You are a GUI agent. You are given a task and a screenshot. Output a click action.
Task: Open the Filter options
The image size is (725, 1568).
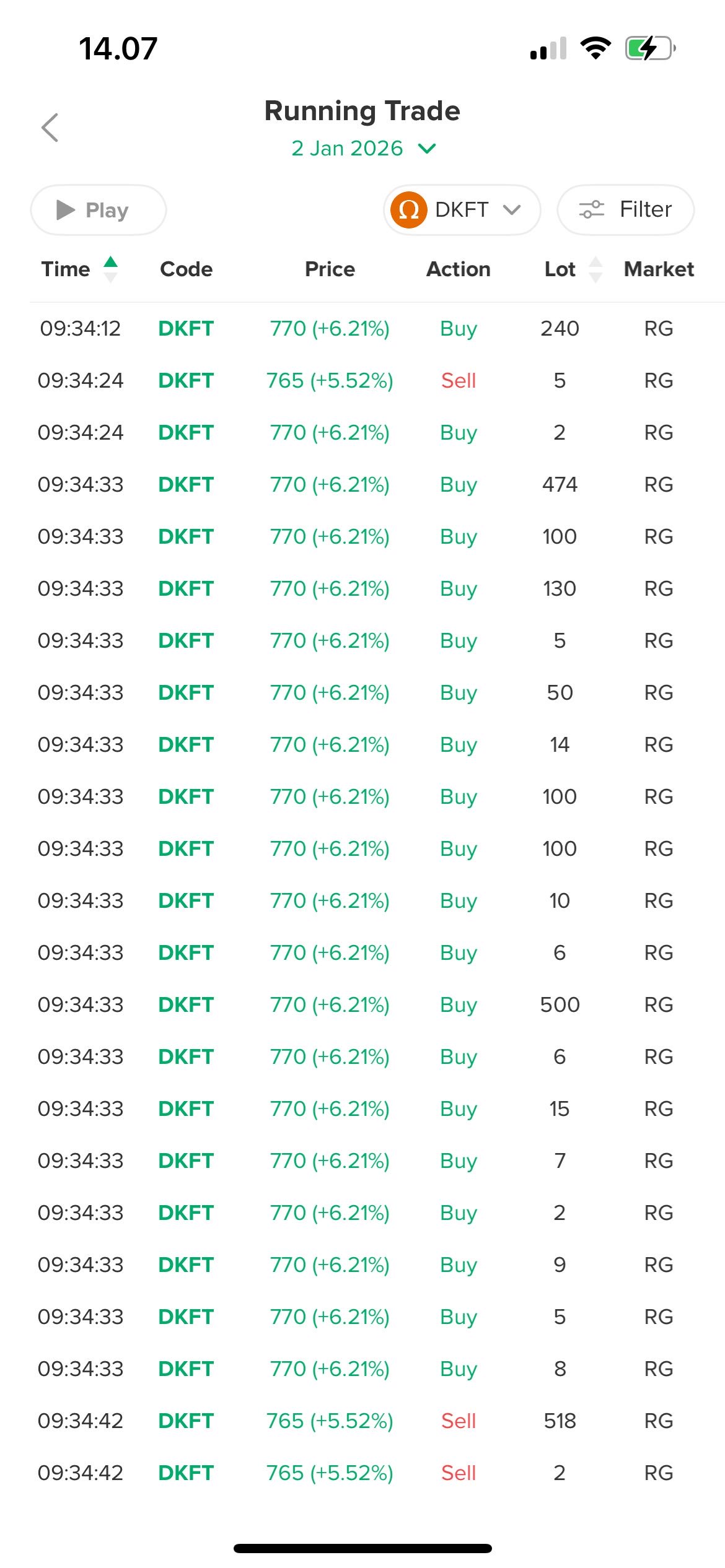(x=625, y=210)
